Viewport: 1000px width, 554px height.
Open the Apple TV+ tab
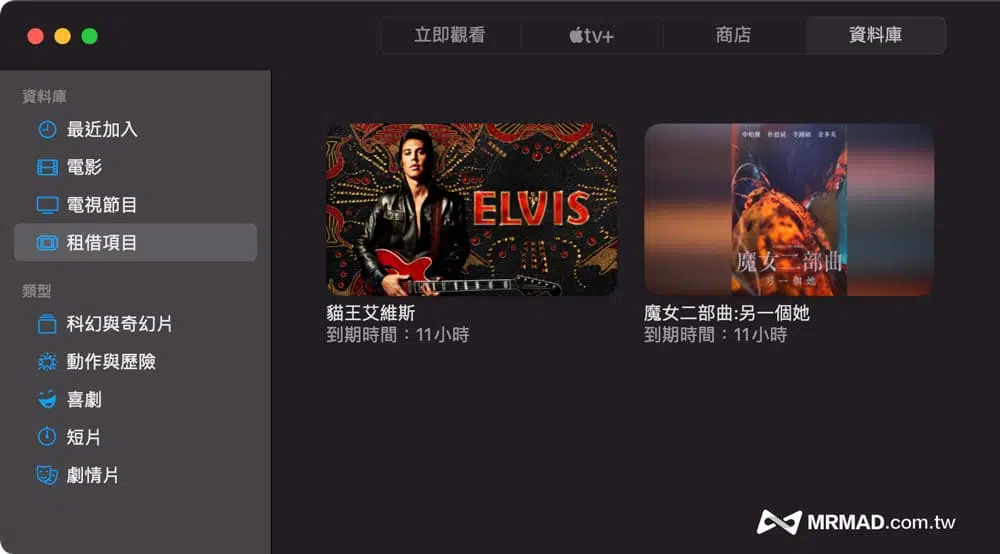pyautogui.click(x=592, y=35)
